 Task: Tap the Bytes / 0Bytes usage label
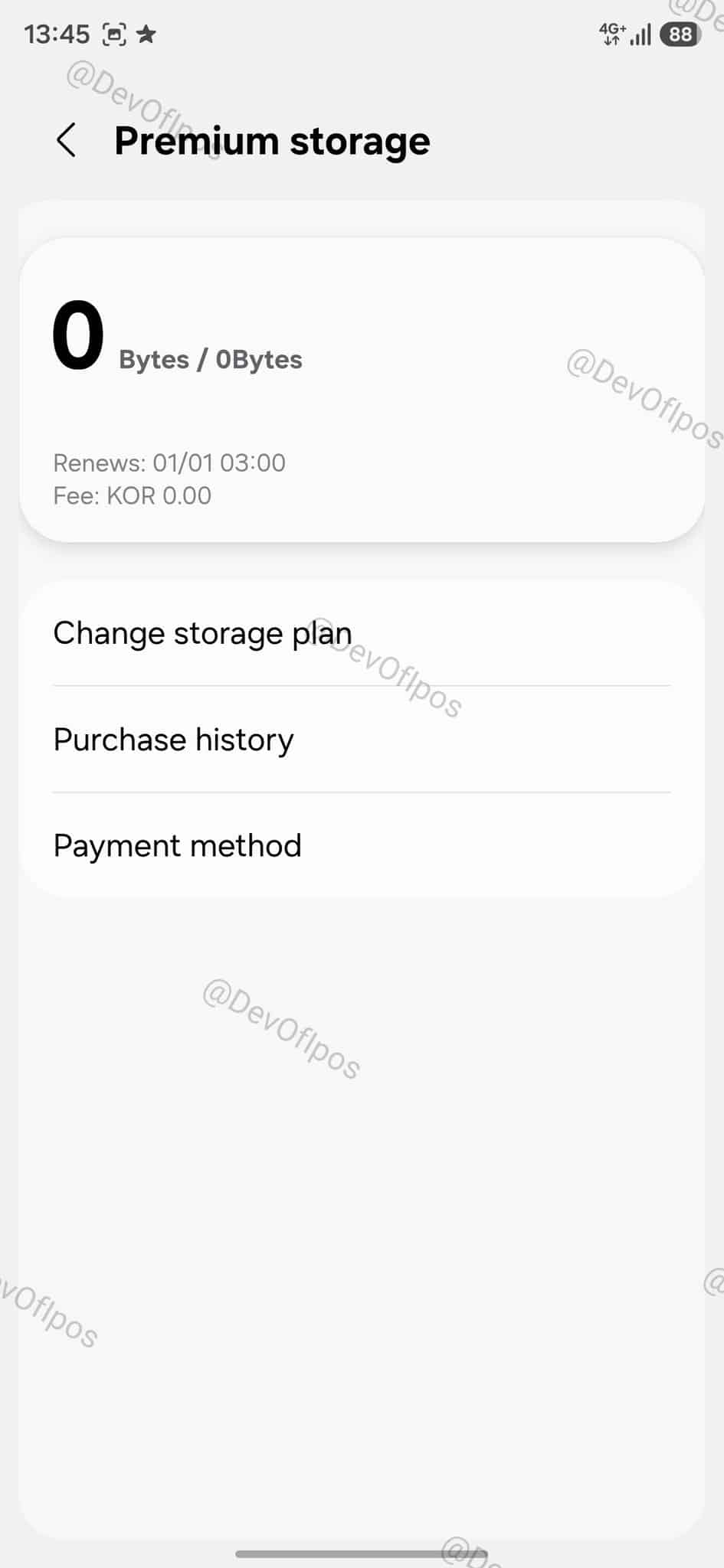coord(211,358)
